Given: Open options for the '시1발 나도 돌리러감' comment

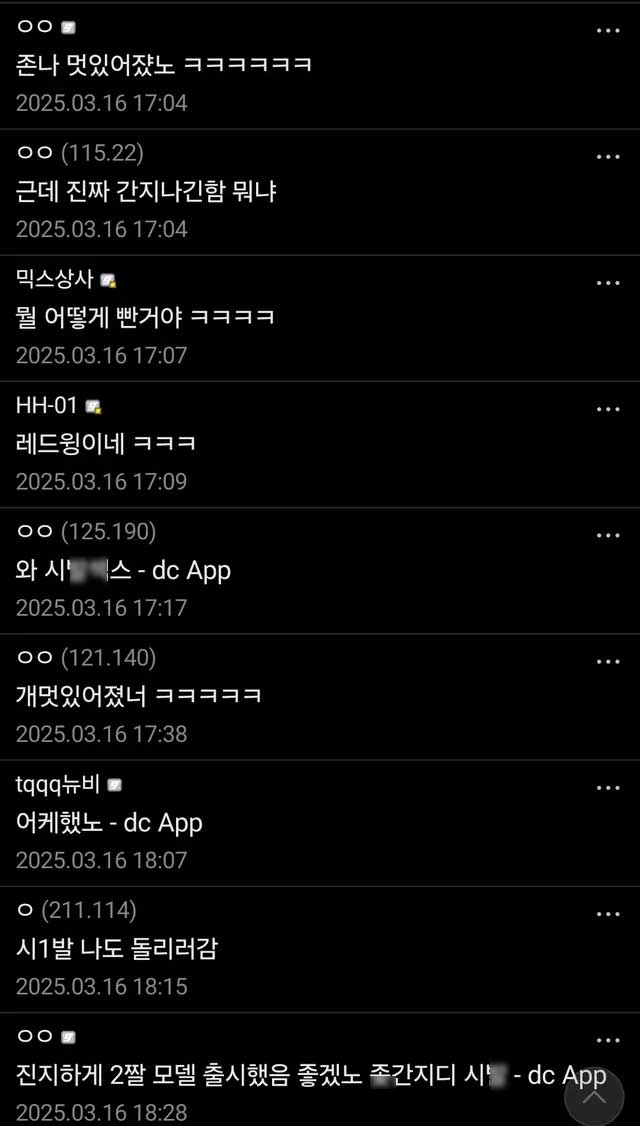Looking at the screenshot, I should [x=608, y=914].
